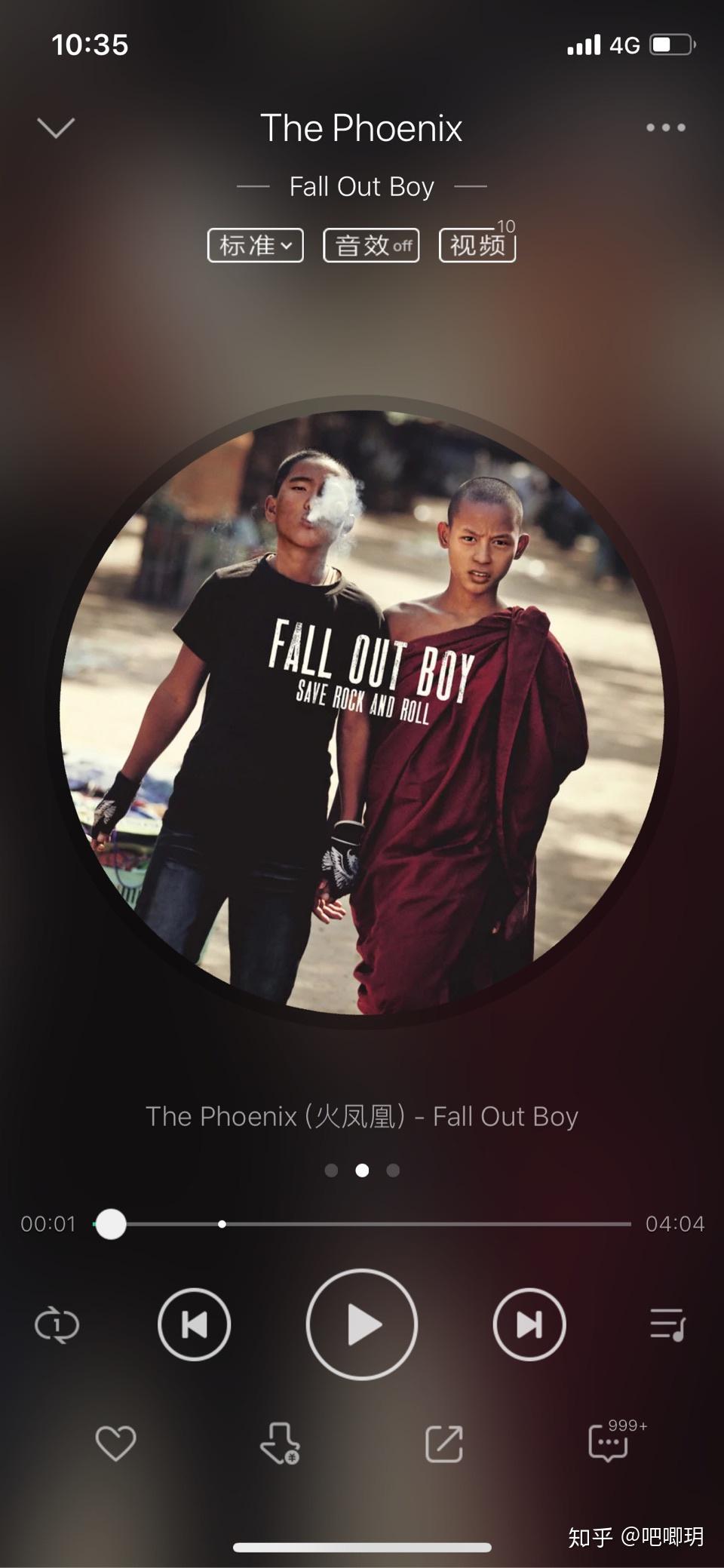
Task: Start playing The Phoenix
Action: pos(362,1324)
